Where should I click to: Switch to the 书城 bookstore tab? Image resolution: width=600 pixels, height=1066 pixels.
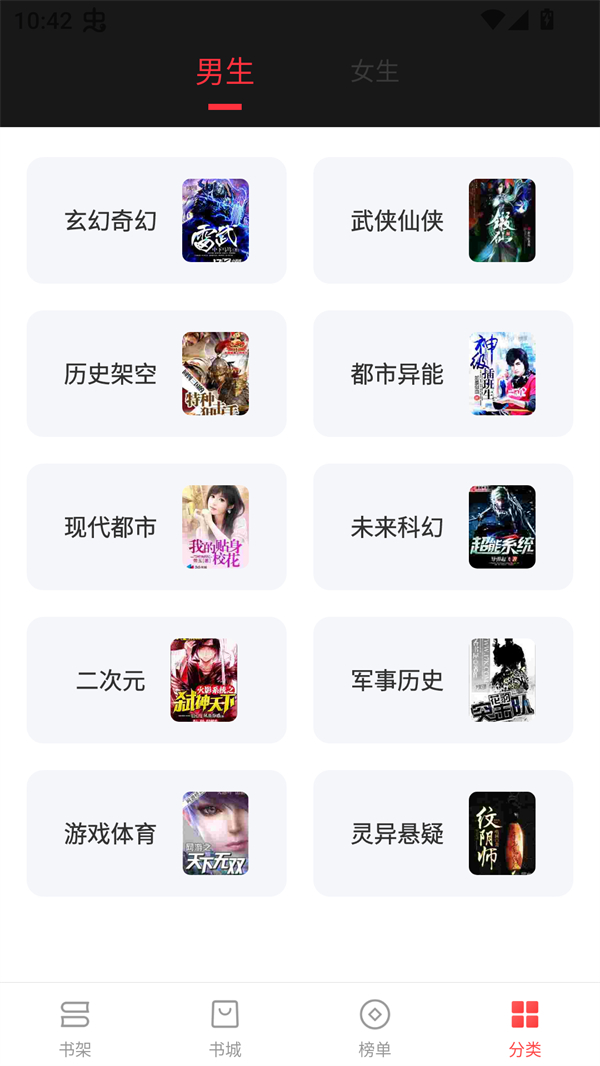225,1027
